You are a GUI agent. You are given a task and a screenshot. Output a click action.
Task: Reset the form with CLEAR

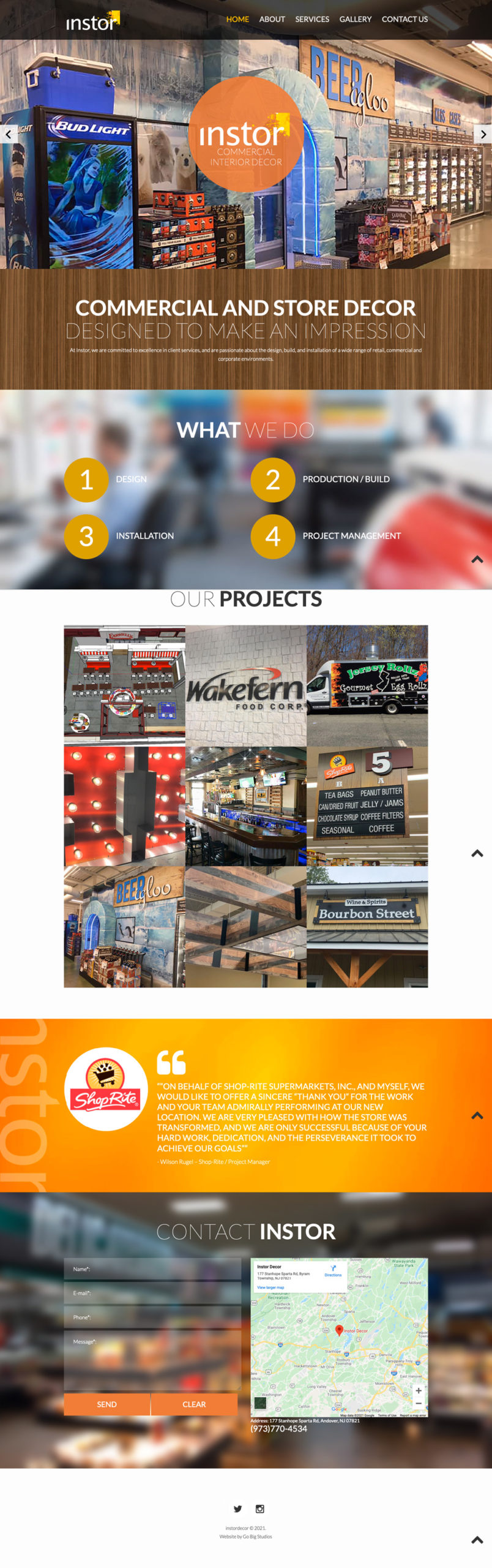click(194, 1404)
